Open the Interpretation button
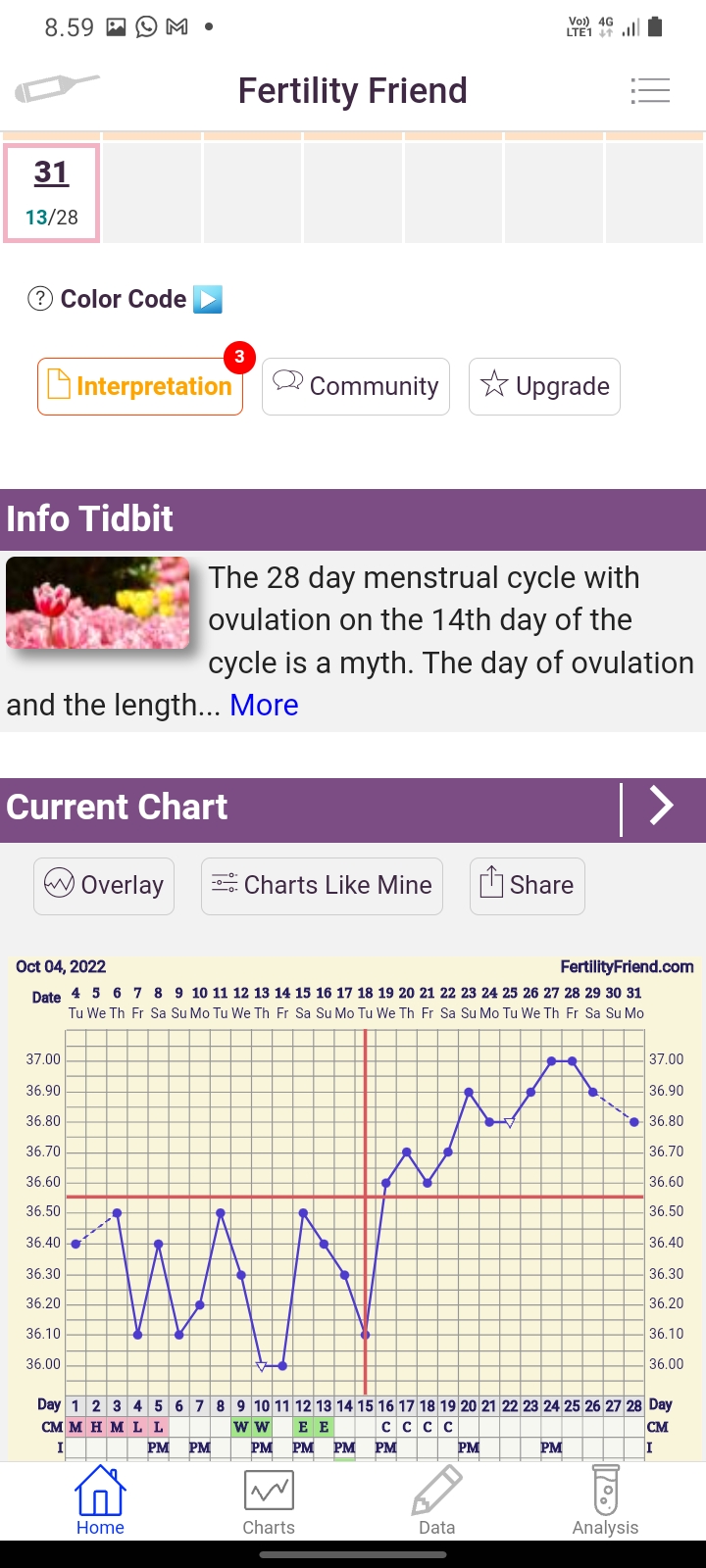 (x=140, y=386)
